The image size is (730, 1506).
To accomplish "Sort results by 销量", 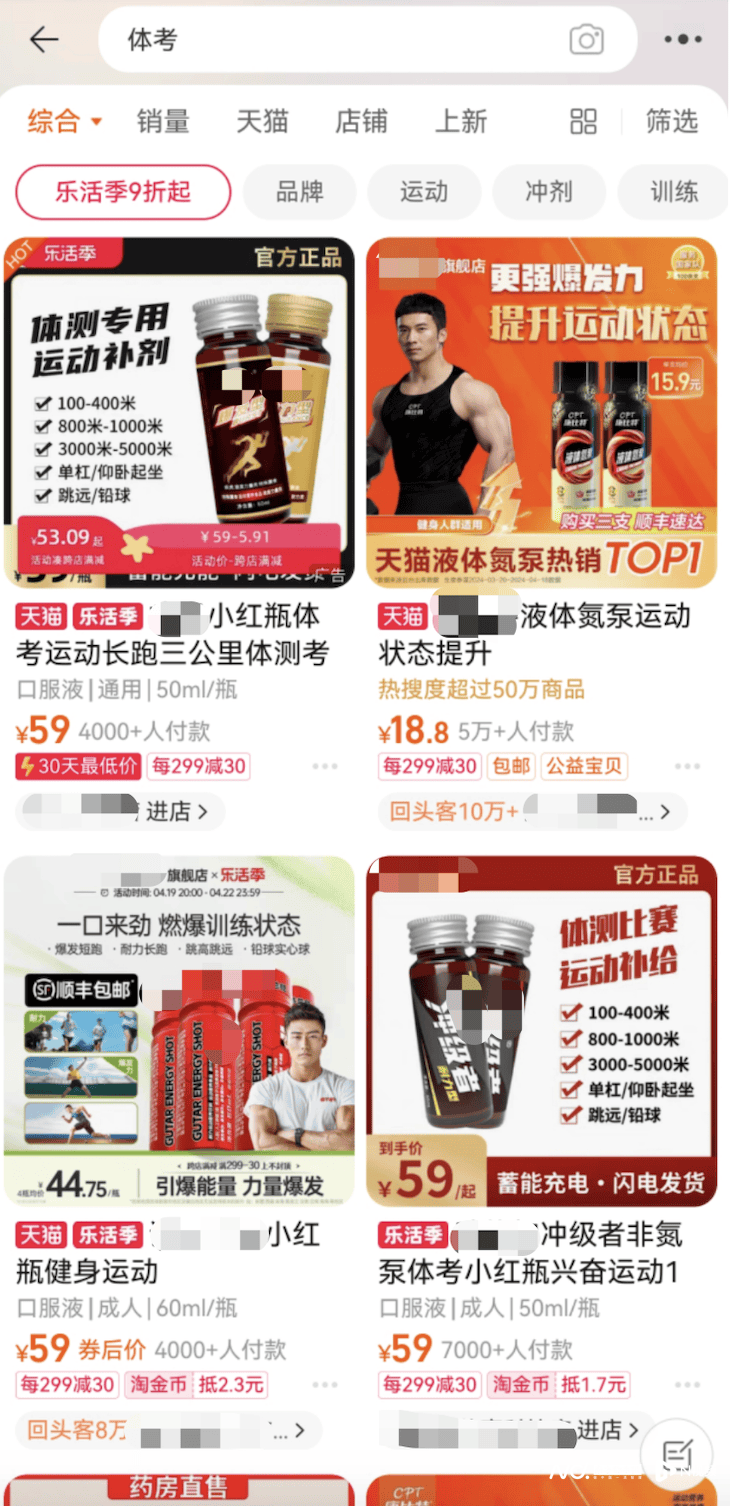I will [x=163, y=122].
